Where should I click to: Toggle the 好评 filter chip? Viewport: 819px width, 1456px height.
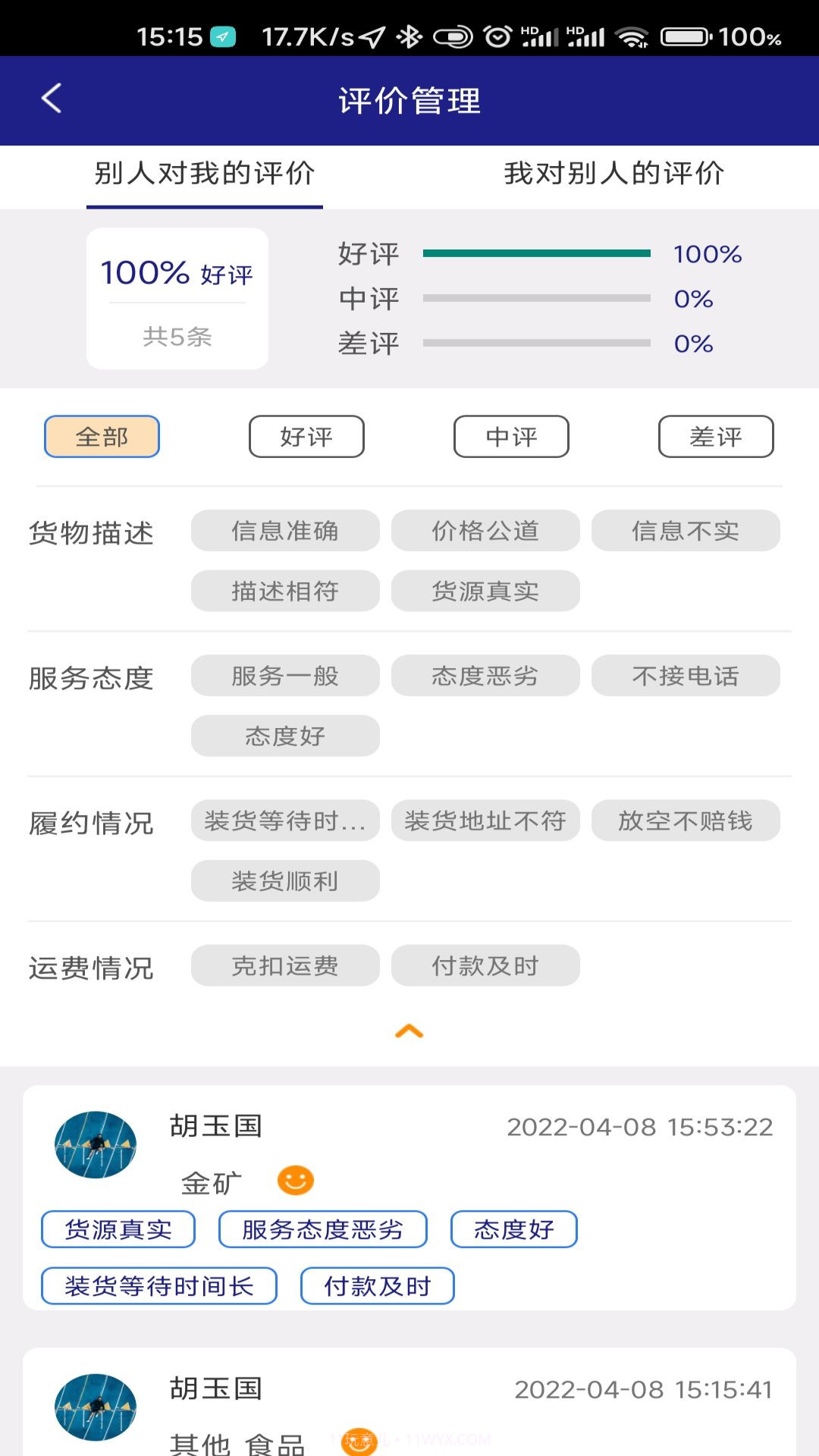click(x=306, y=436)
